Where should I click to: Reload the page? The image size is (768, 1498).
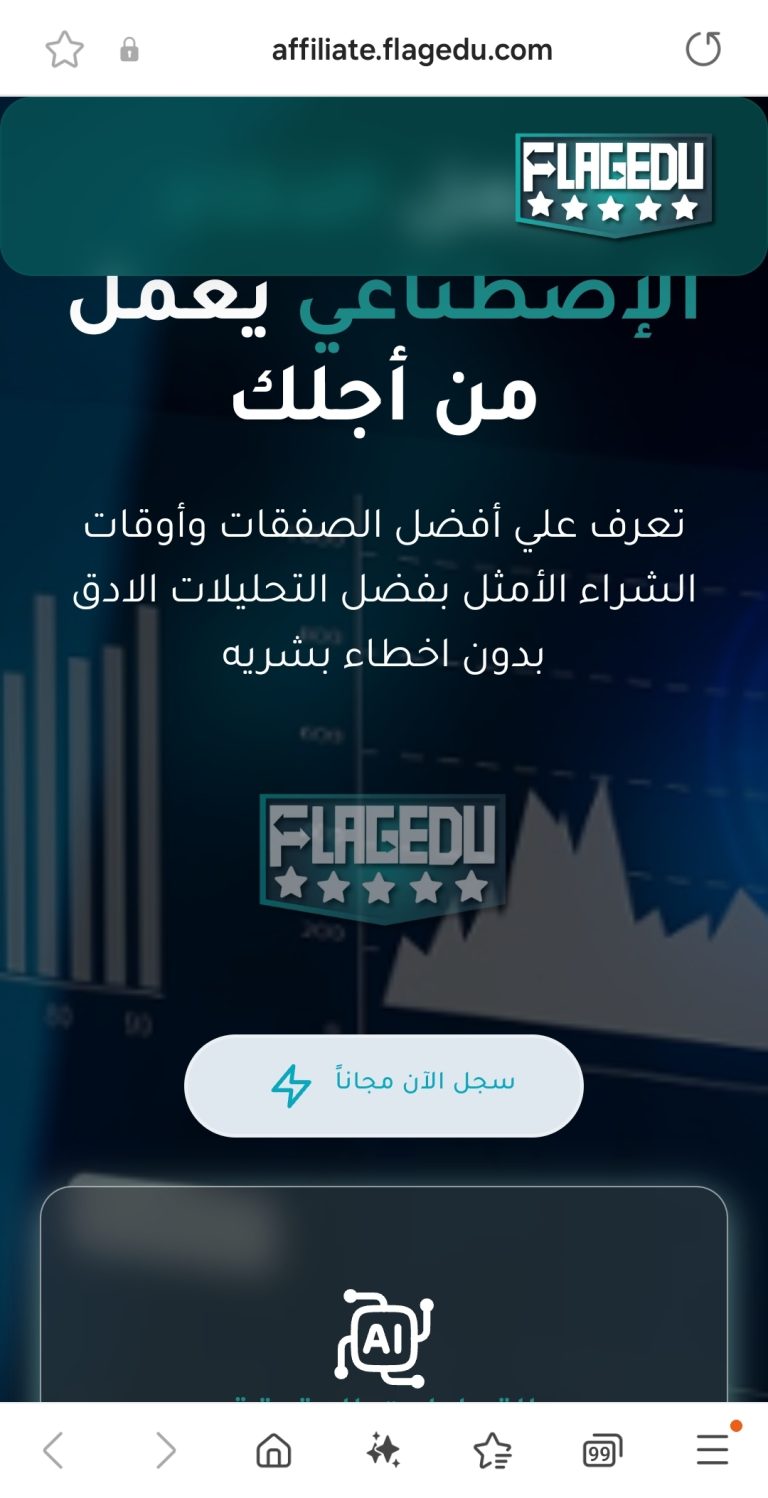point(703,49)
